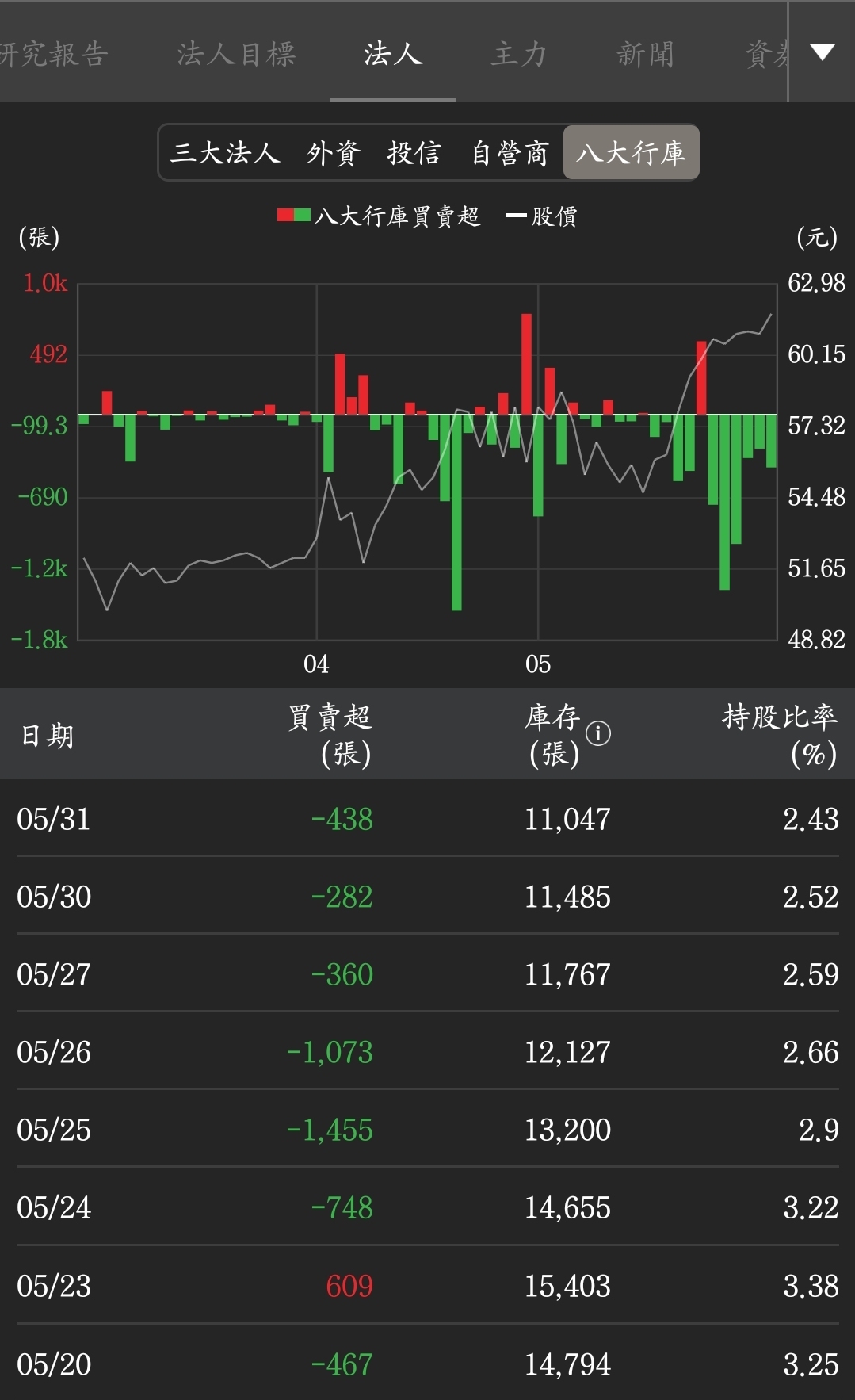Select the 自營商 segment
Viewport: 855px width, 1400px height.
[x=510, y=153]
